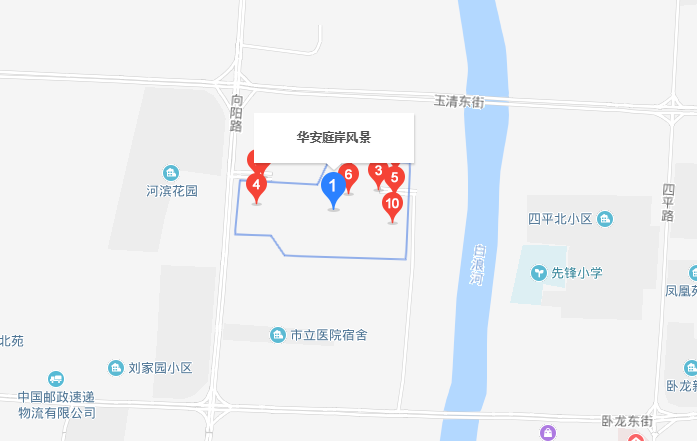The image size is (697, 441).
Task: Open the red marker numbered 3
Action: [x=377, y=171]
